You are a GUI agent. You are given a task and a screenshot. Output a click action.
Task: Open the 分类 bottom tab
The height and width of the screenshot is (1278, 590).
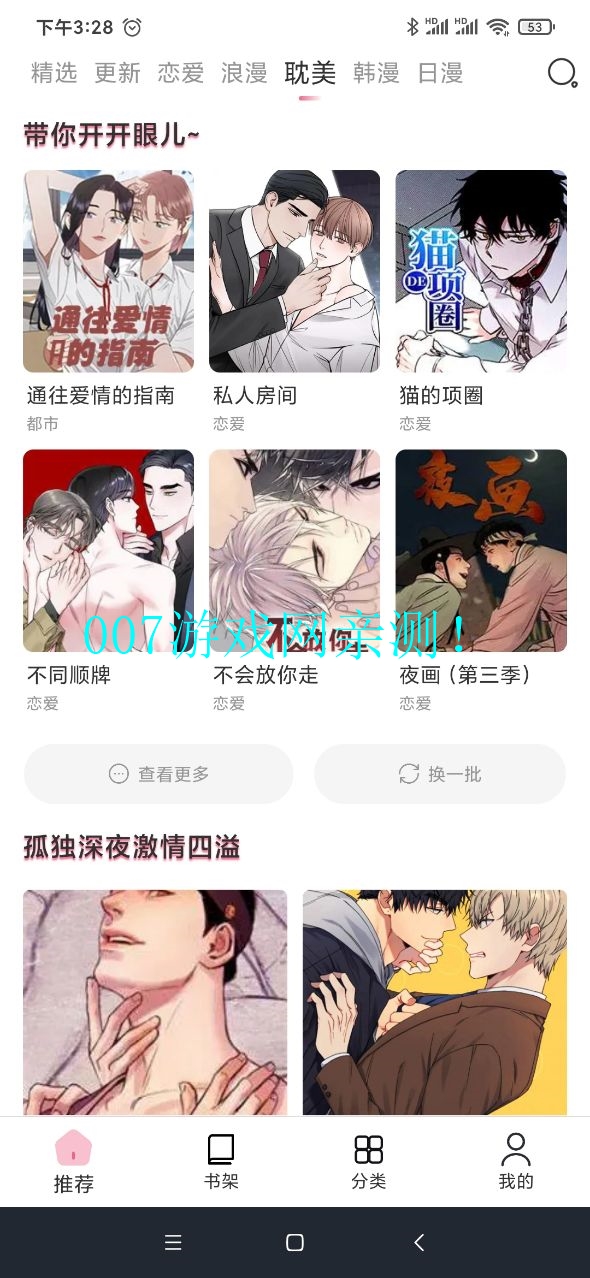pos(369,1162)
